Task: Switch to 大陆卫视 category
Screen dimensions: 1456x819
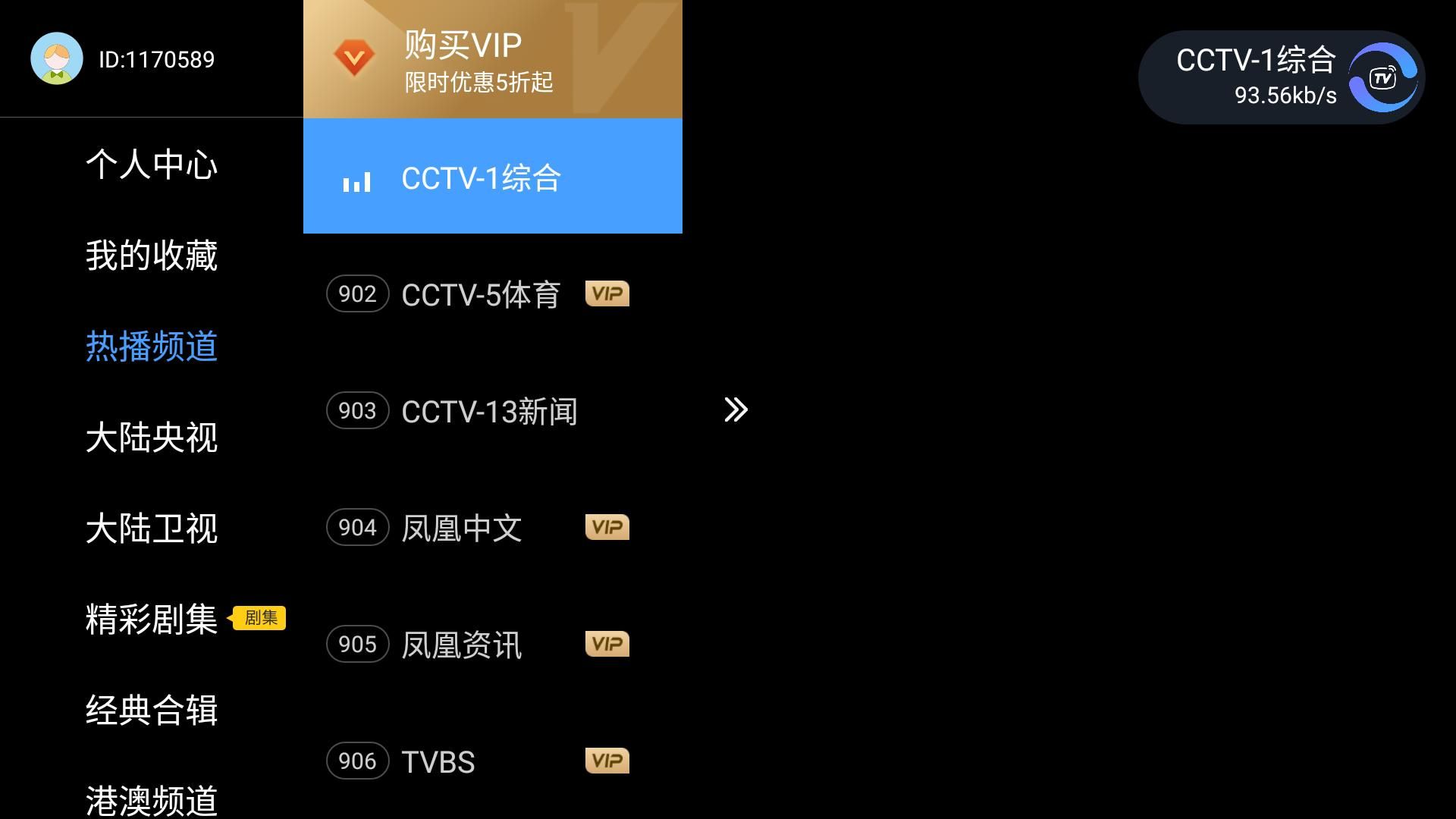Action: [x=152, y=529]
